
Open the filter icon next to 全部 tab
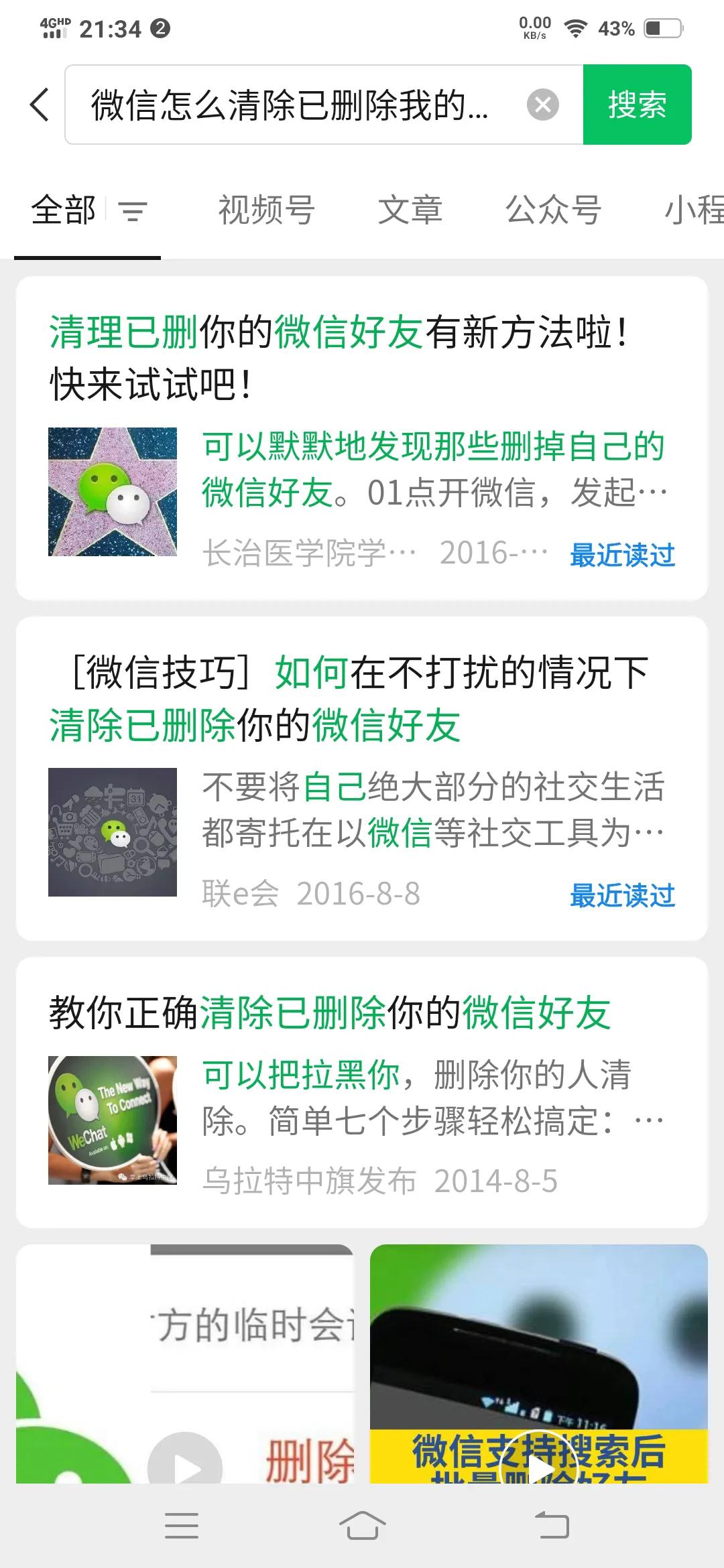pyautogui.click(x=131, y=211)
